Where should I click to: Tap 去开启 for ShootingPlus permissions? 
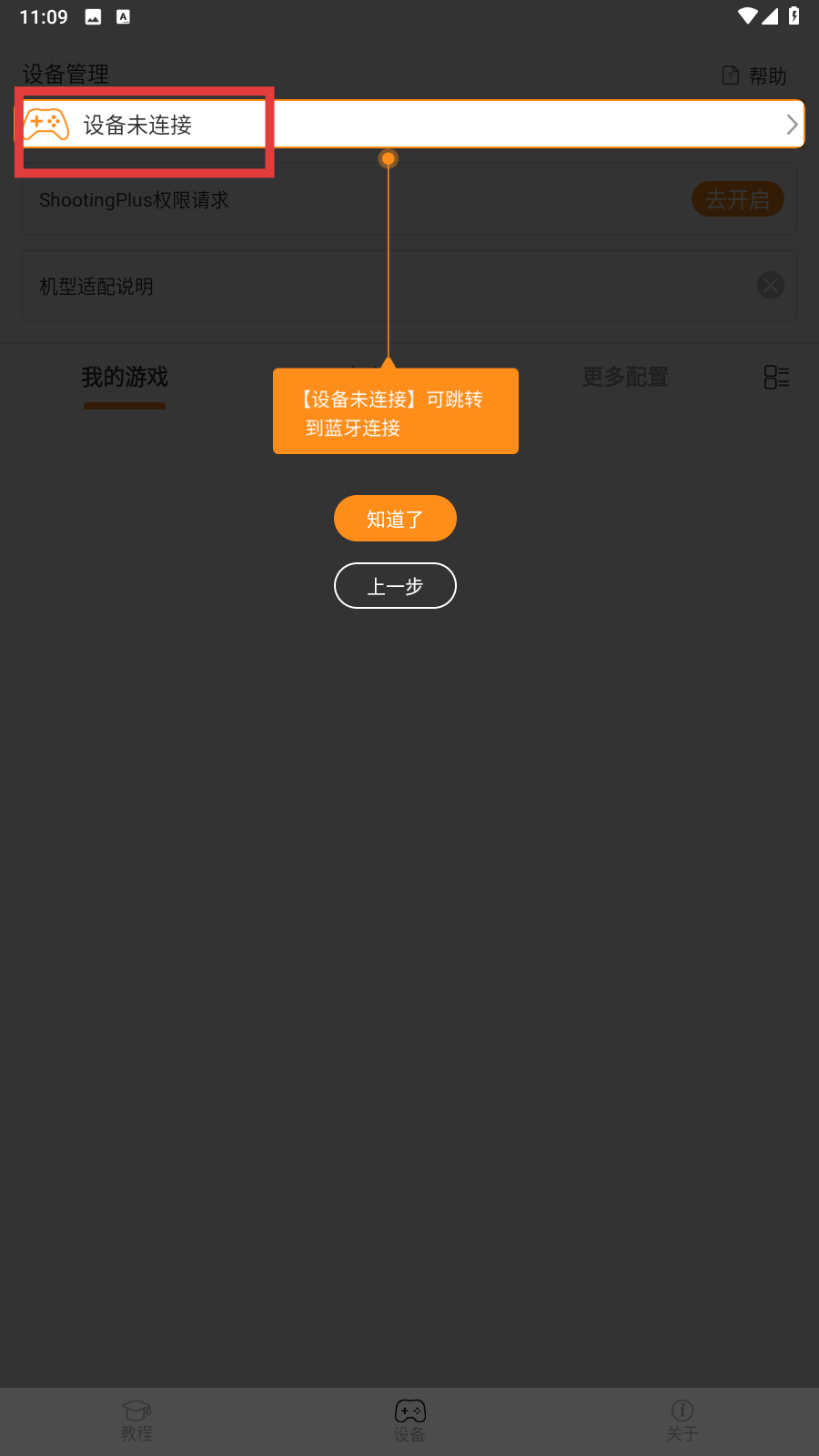(738, 199)
